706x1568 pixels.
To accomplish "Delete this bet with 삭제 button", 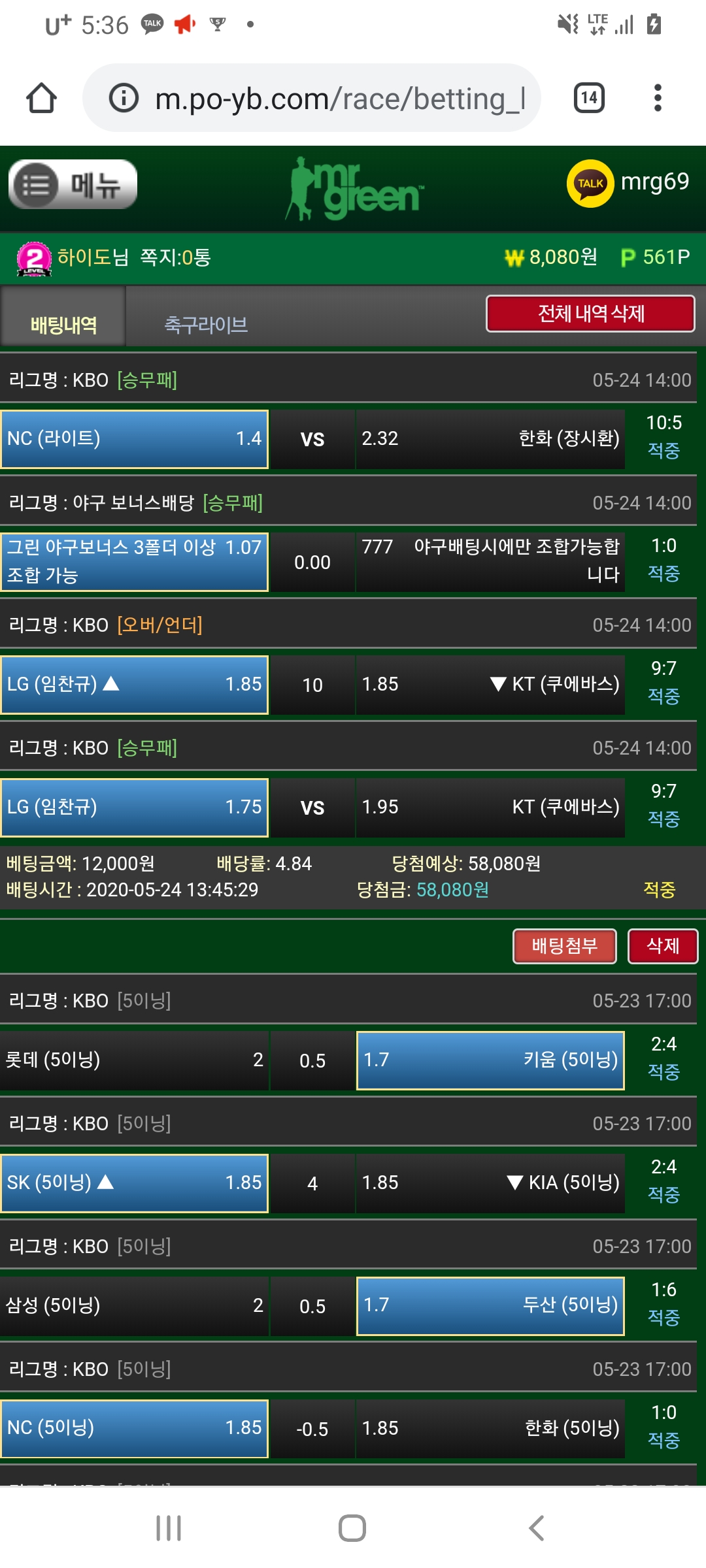I will (662, 946).
